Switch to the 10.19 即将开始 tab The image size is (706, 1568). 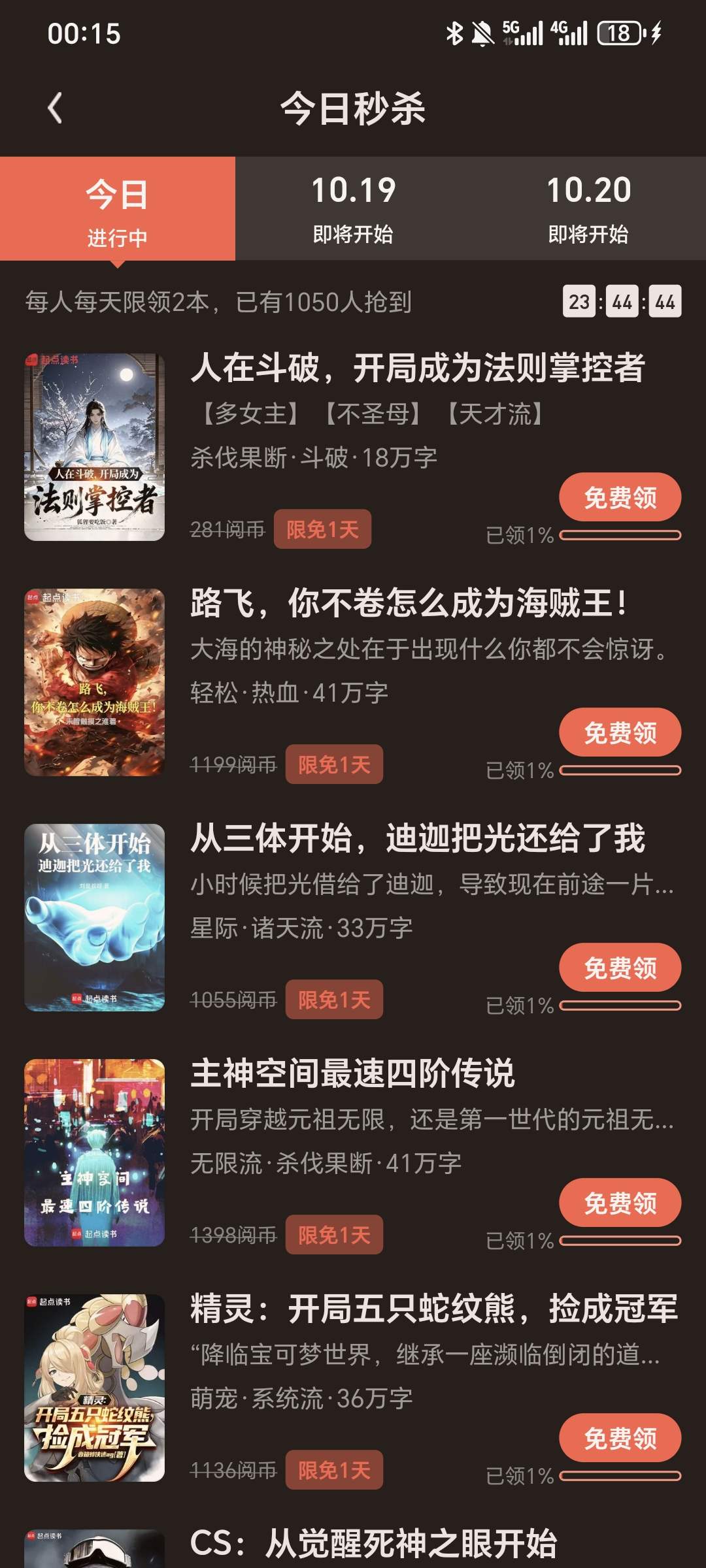(x=353, y=209)
